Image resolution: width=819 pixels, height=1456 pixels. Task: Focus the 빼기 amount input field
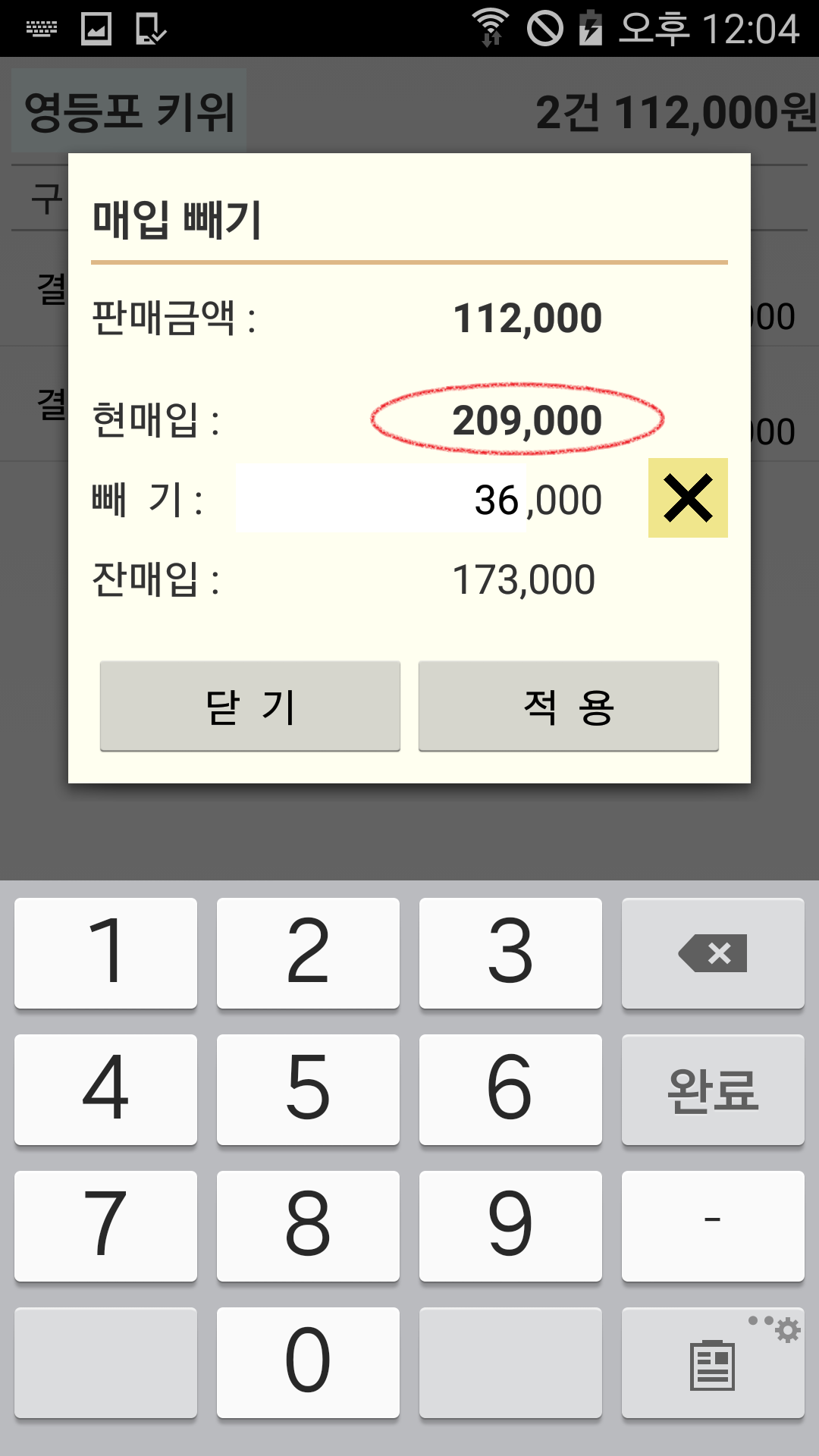(x=381, y=499)
